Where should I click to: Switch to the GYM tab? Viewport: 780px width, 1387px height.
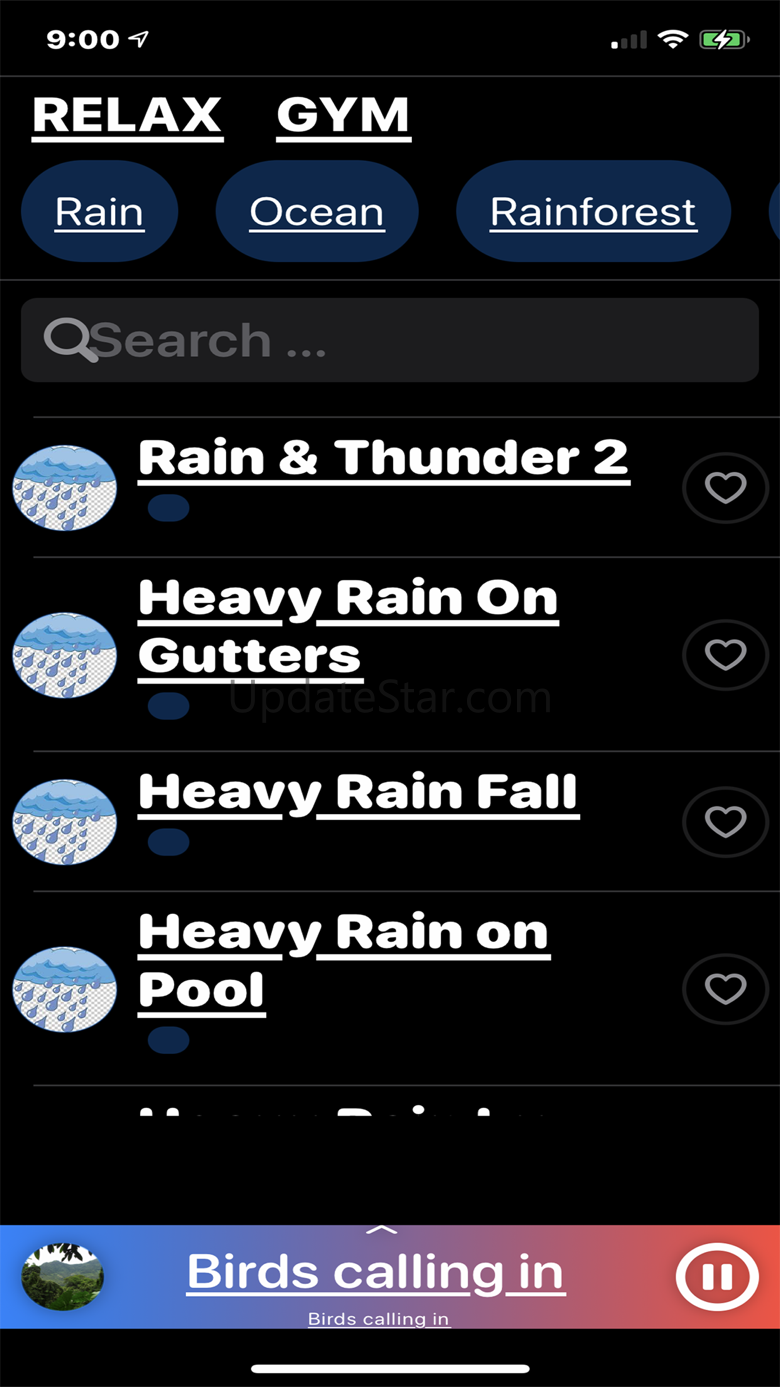pyautogui.click(x=343, y=116)
